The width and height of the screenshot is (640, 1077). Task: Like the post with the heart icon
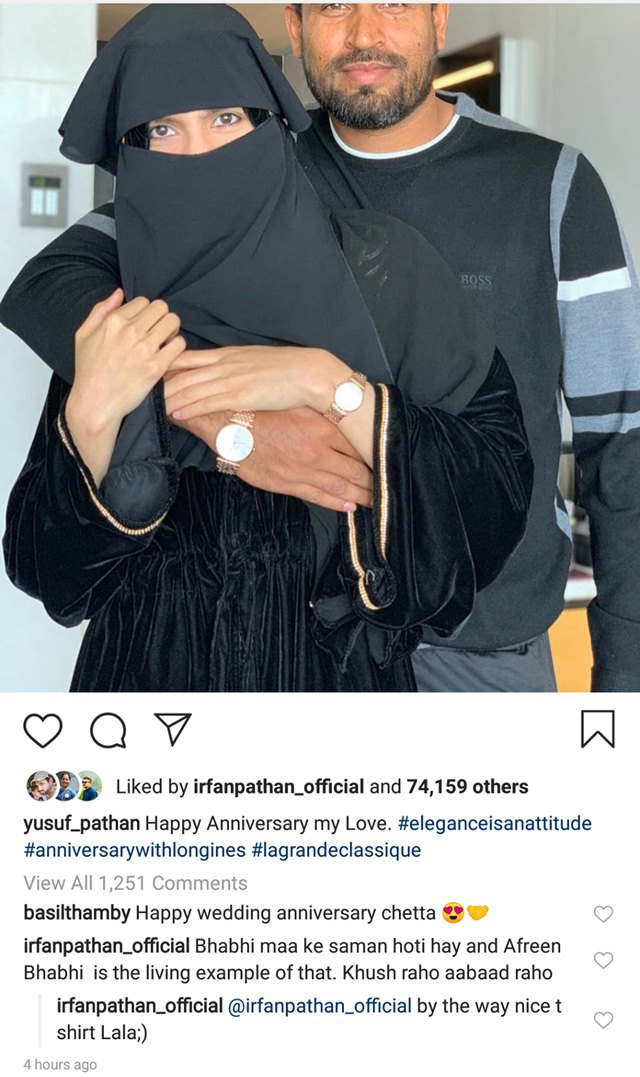pos(43,730)
